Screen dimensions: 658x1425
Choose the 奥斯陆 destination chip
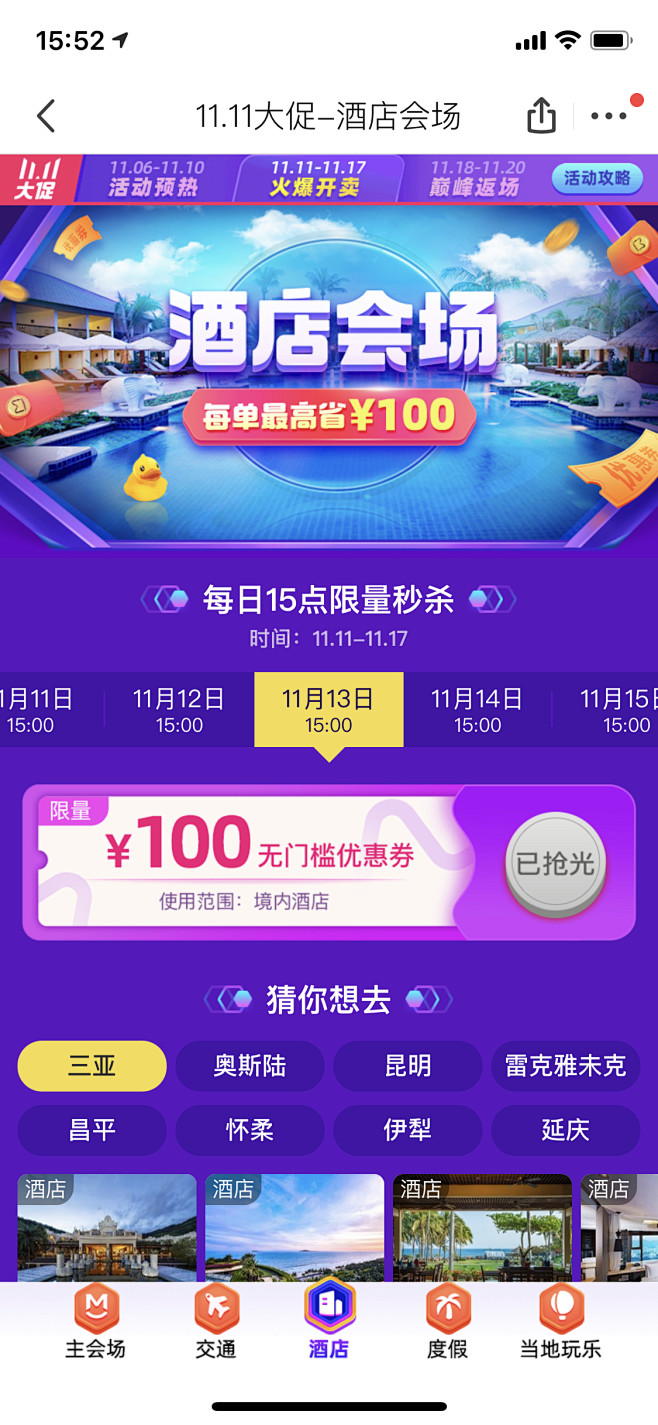pyautogui.click(x=250, y=1066)
